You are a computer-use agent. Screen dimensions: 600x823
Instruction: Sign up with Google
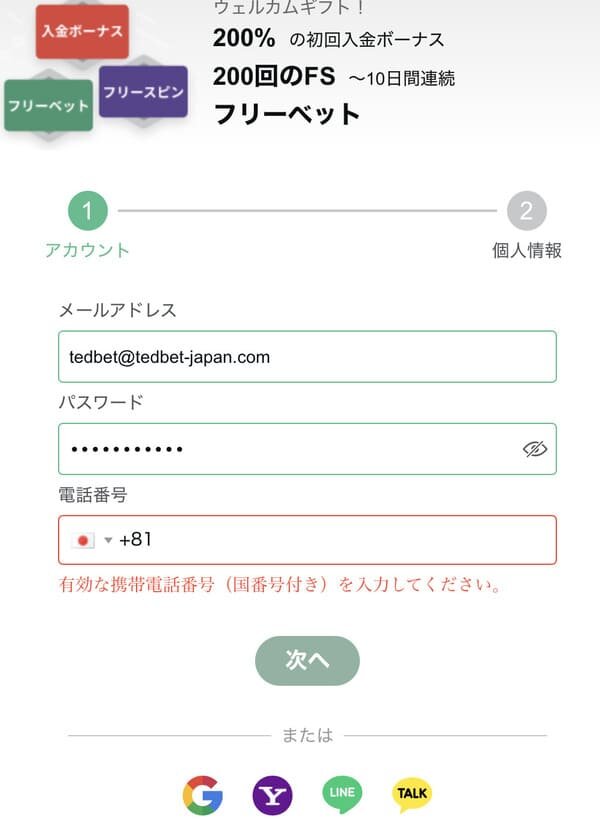pyautogui.click(x=203, y=795)
